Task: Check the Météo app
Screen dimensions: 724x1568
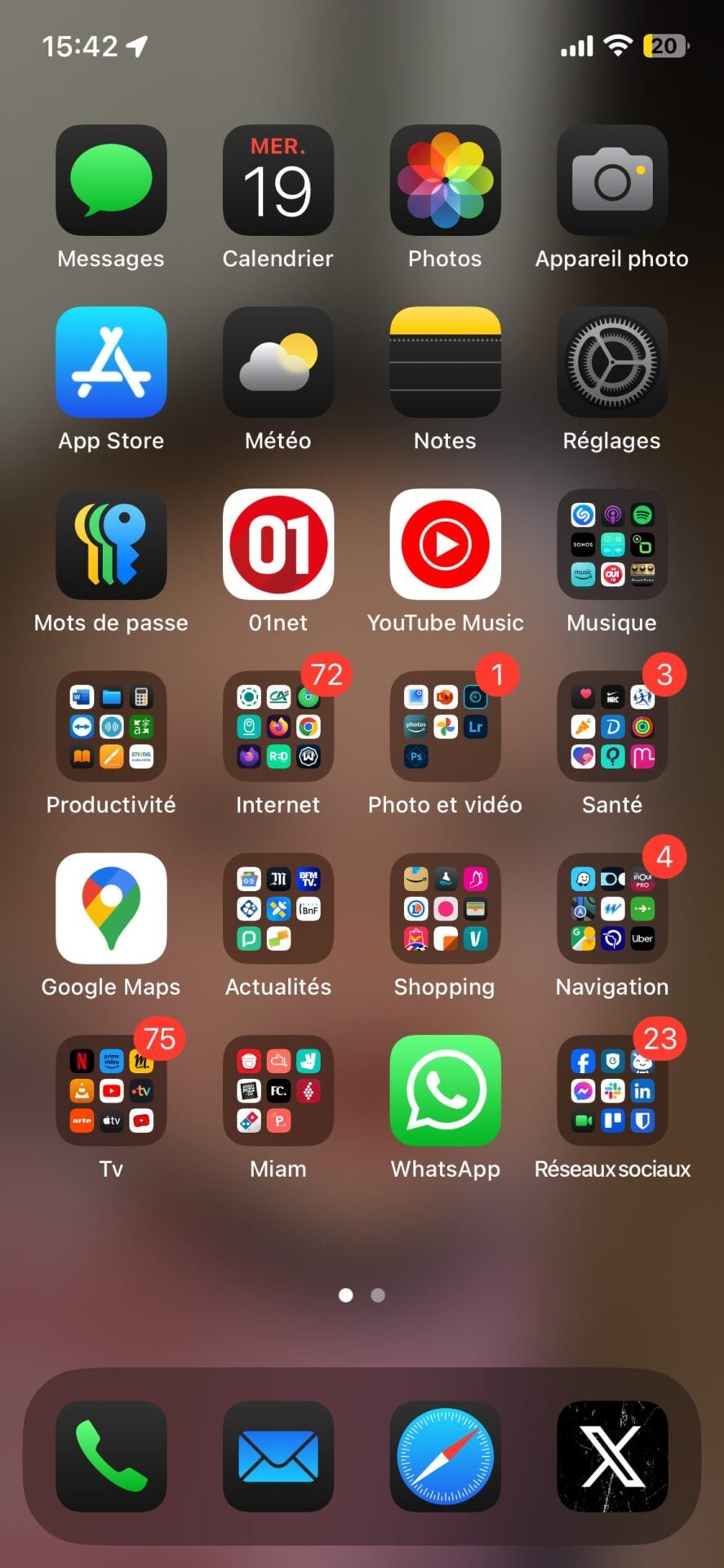Action: pyautogui.click(x=278, y=363)
